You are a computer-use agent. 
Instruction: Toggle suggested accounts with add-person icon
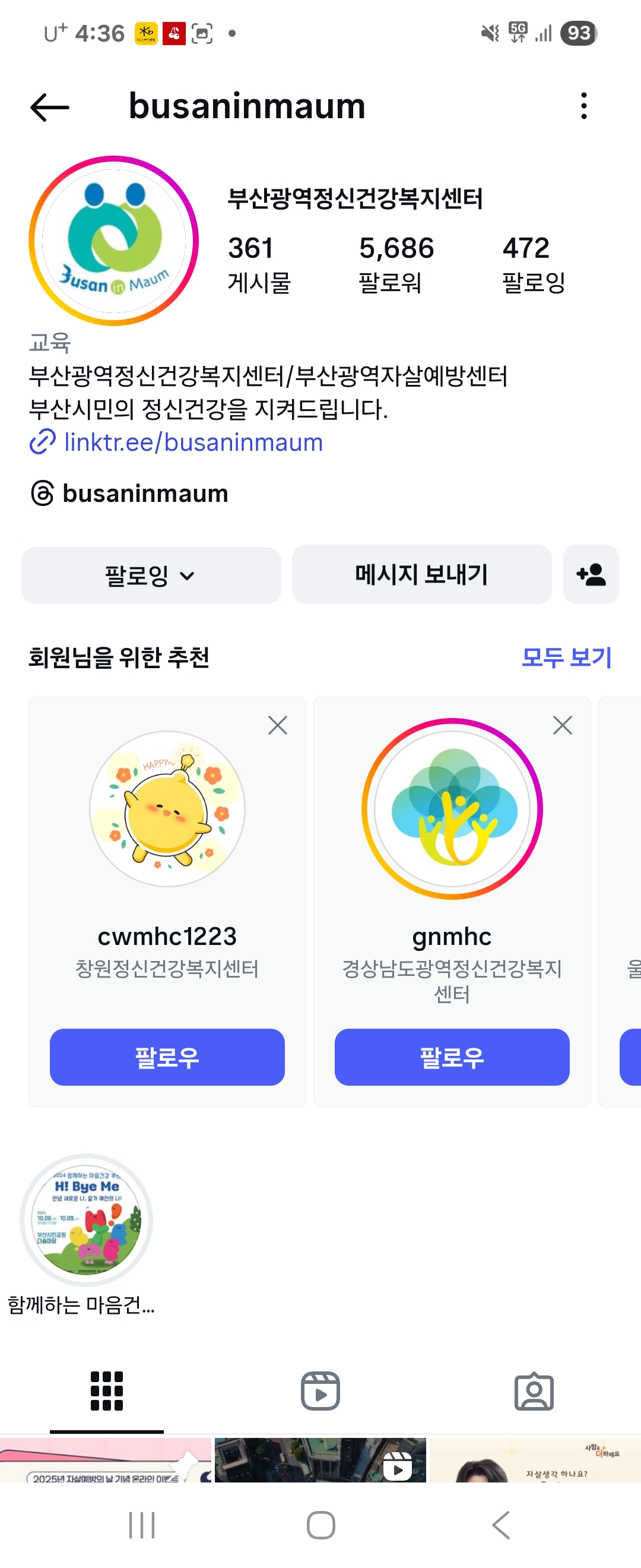(x=590, y=574)
